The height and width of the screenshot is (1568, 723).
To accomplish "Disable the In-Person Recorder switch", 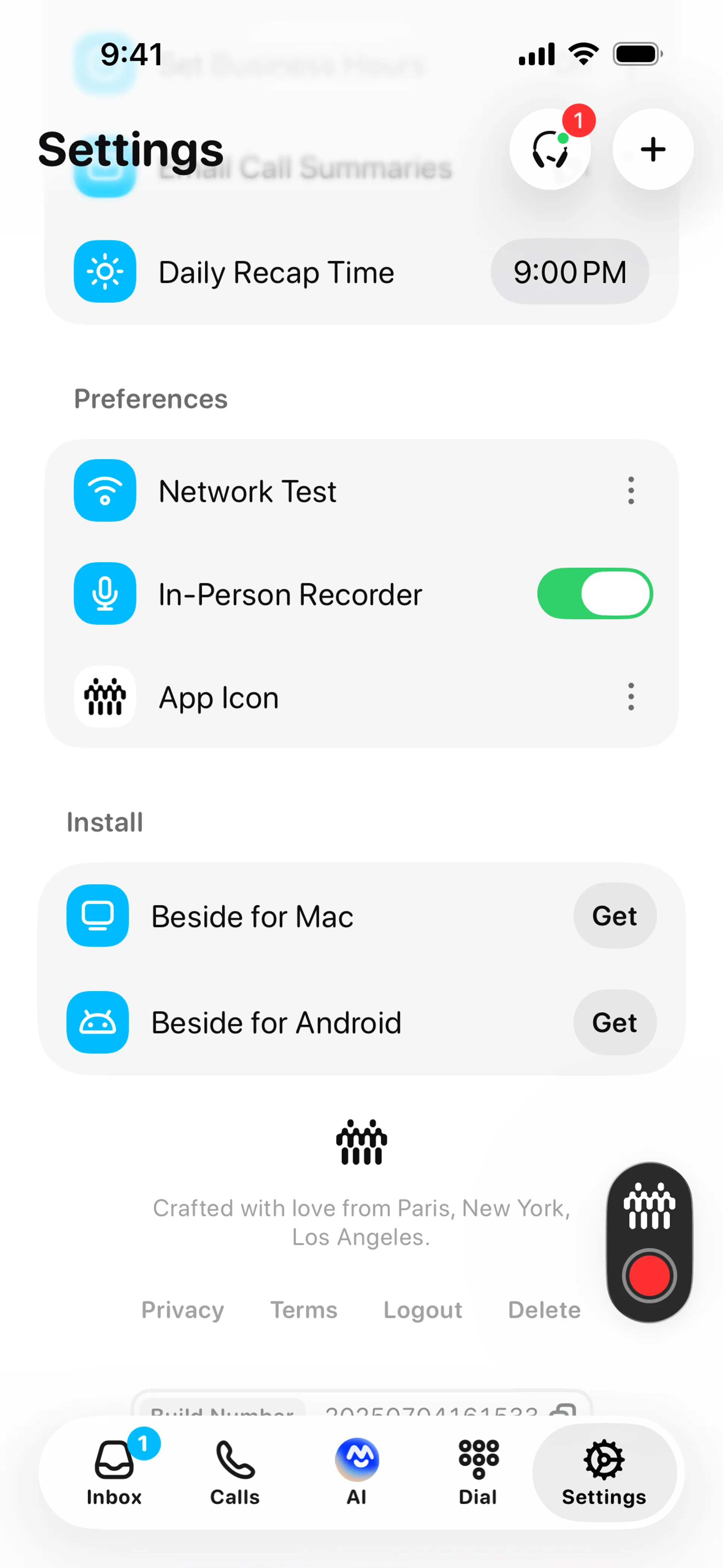I will coord(594,593).
